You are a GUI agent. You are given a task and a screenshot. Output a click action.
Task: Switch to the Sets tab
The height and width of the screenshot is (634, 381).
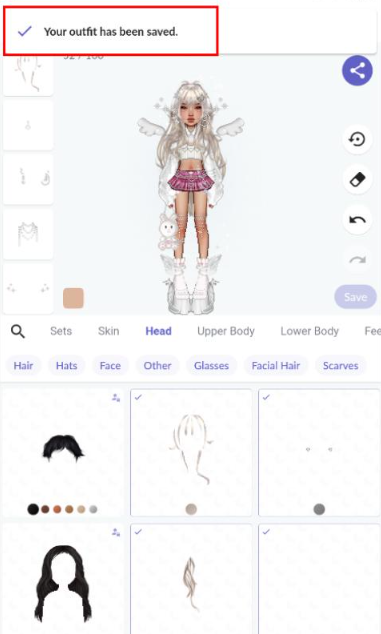pos(61,331)
